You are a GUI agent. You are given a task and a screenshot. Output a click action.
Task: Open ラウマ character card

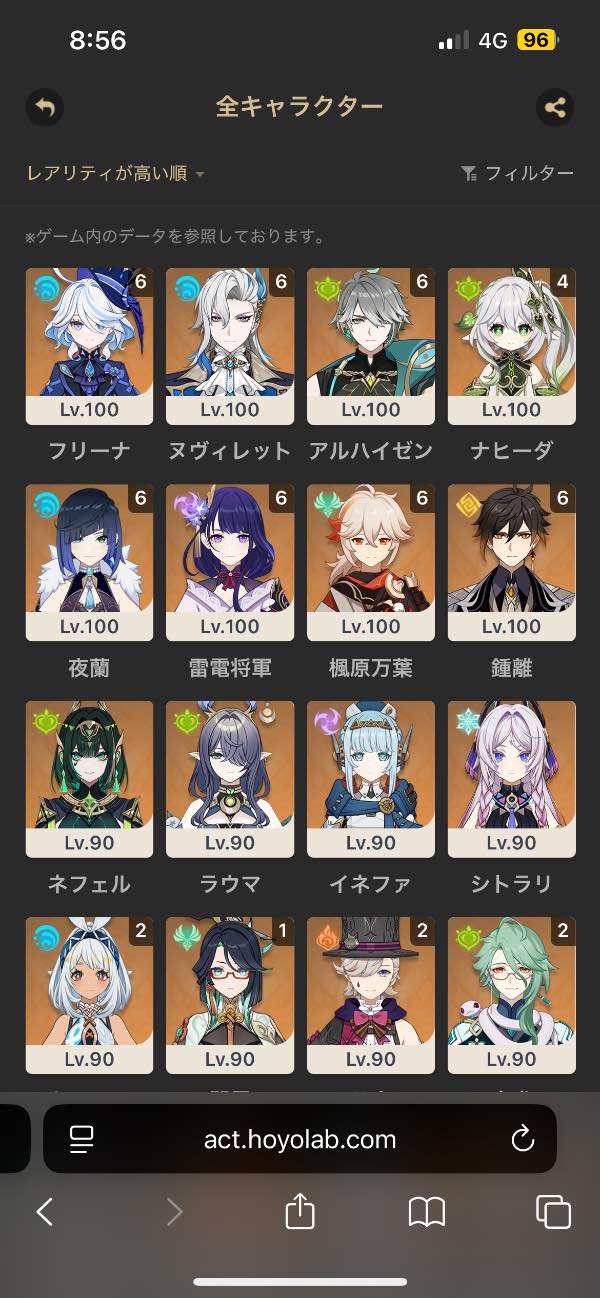(x=230, y=780)
